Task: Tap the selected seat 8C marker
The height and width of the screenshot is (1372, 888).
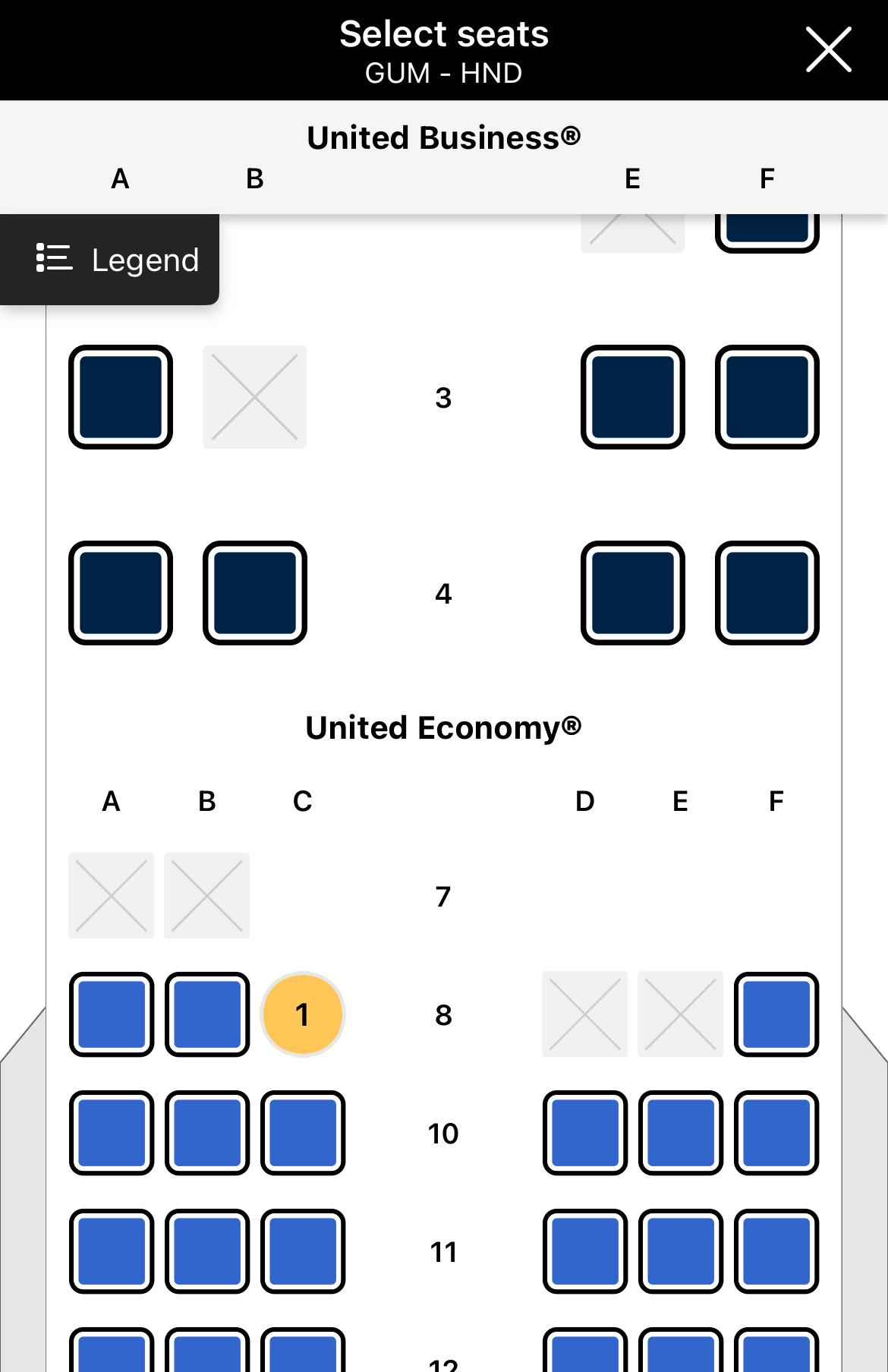Action: pyautogui.click(x=303, y=1014)
